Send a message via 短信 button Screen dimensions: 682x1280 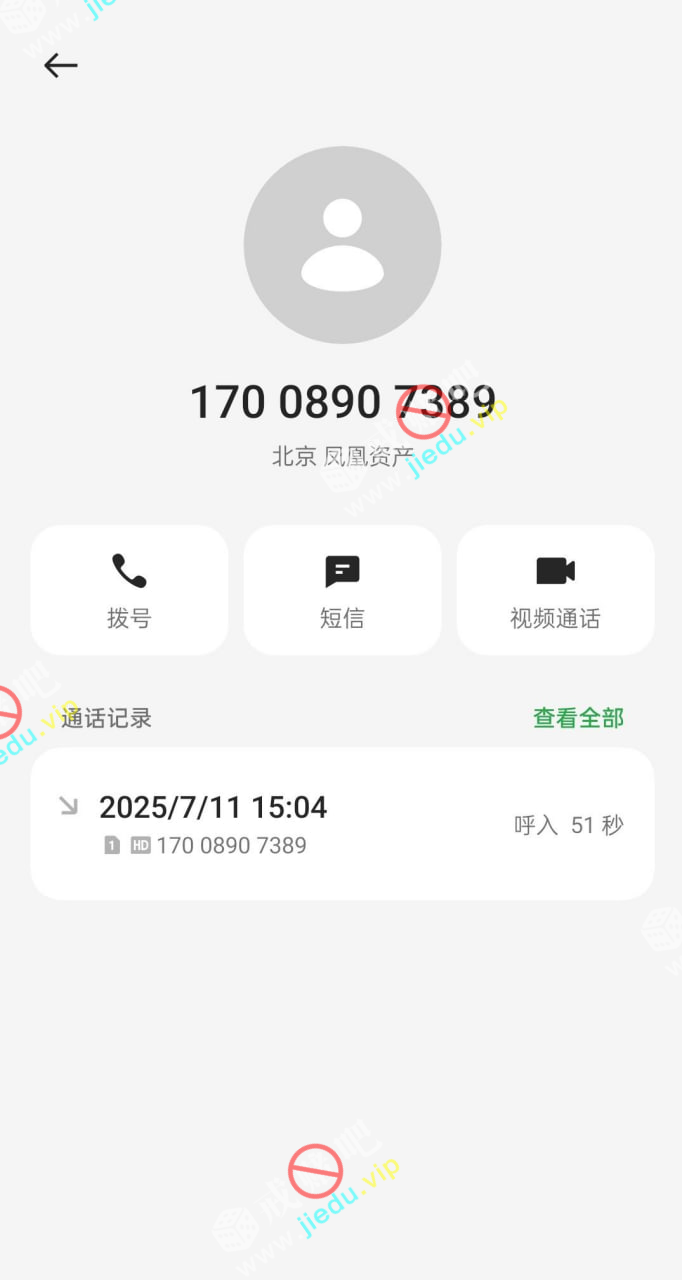tap(342, 590)
